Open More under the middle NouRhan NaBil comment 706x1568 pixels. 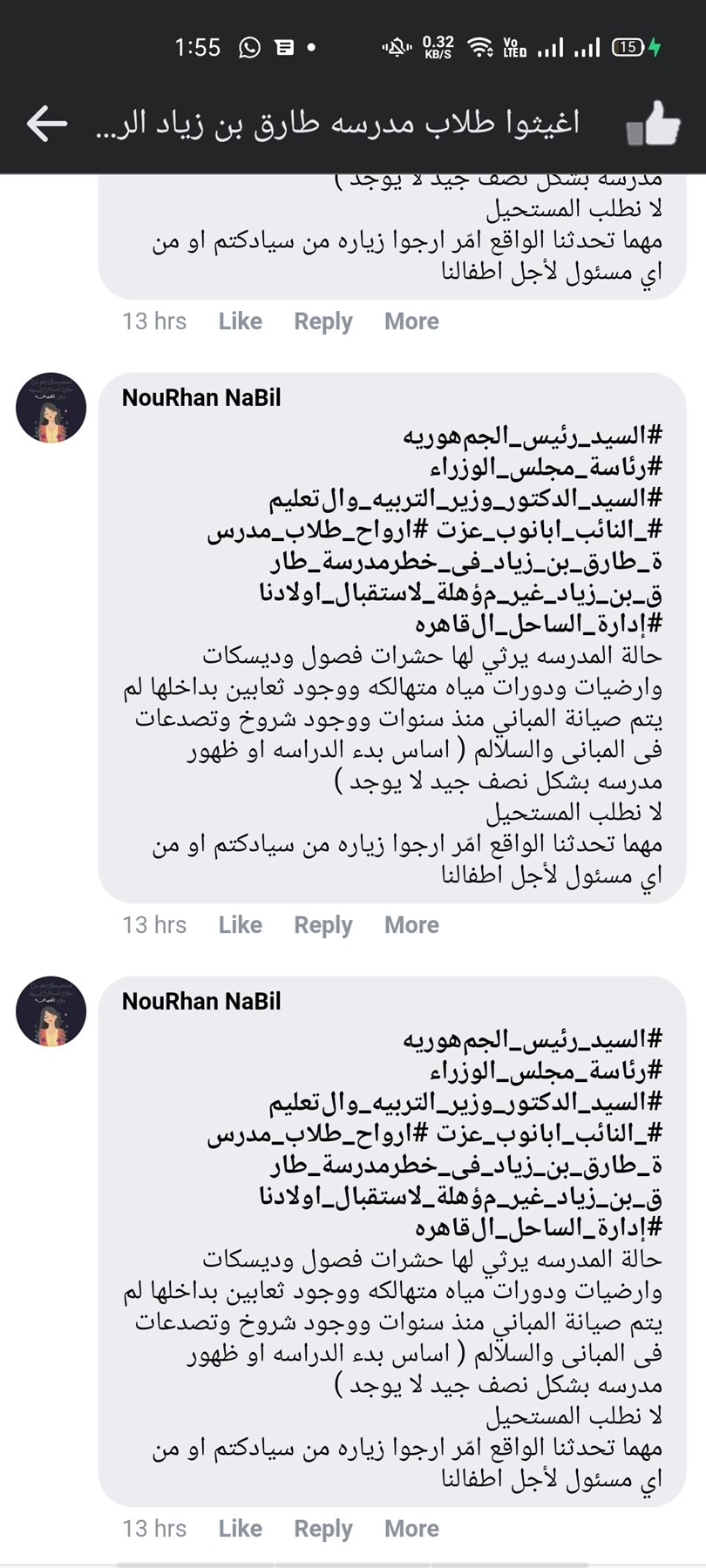click(411, 925)
